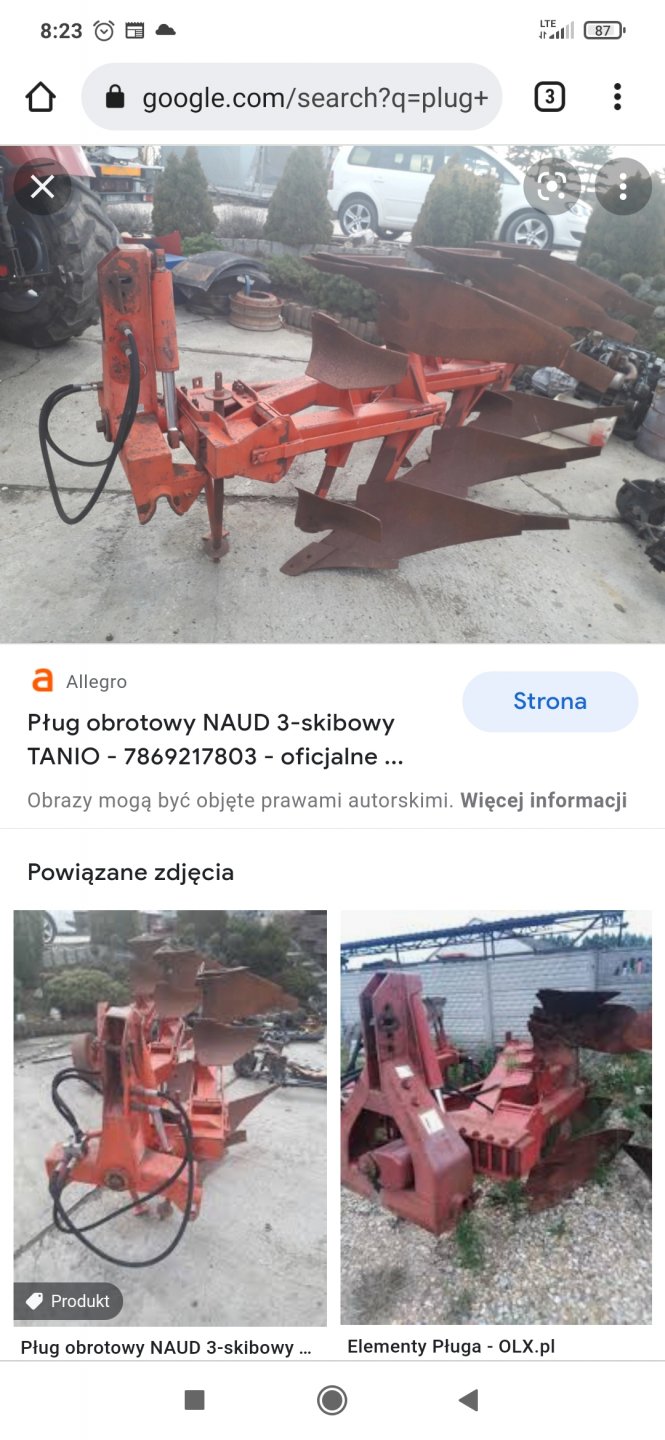View the main plough image
Image resolution: width=665 pixels, height=1440 pixels.
click(332, 400)
